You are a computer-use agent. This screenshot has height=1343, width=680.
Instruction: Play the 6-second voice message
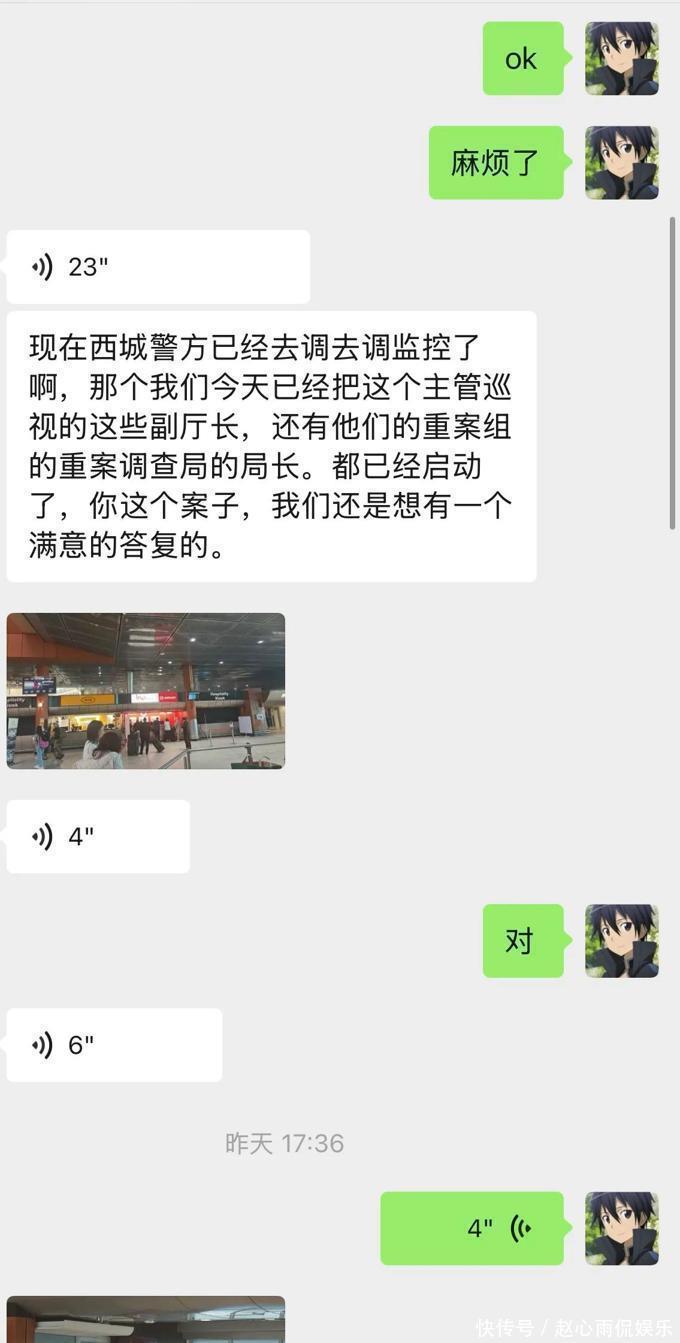(x=114, y=1045)
